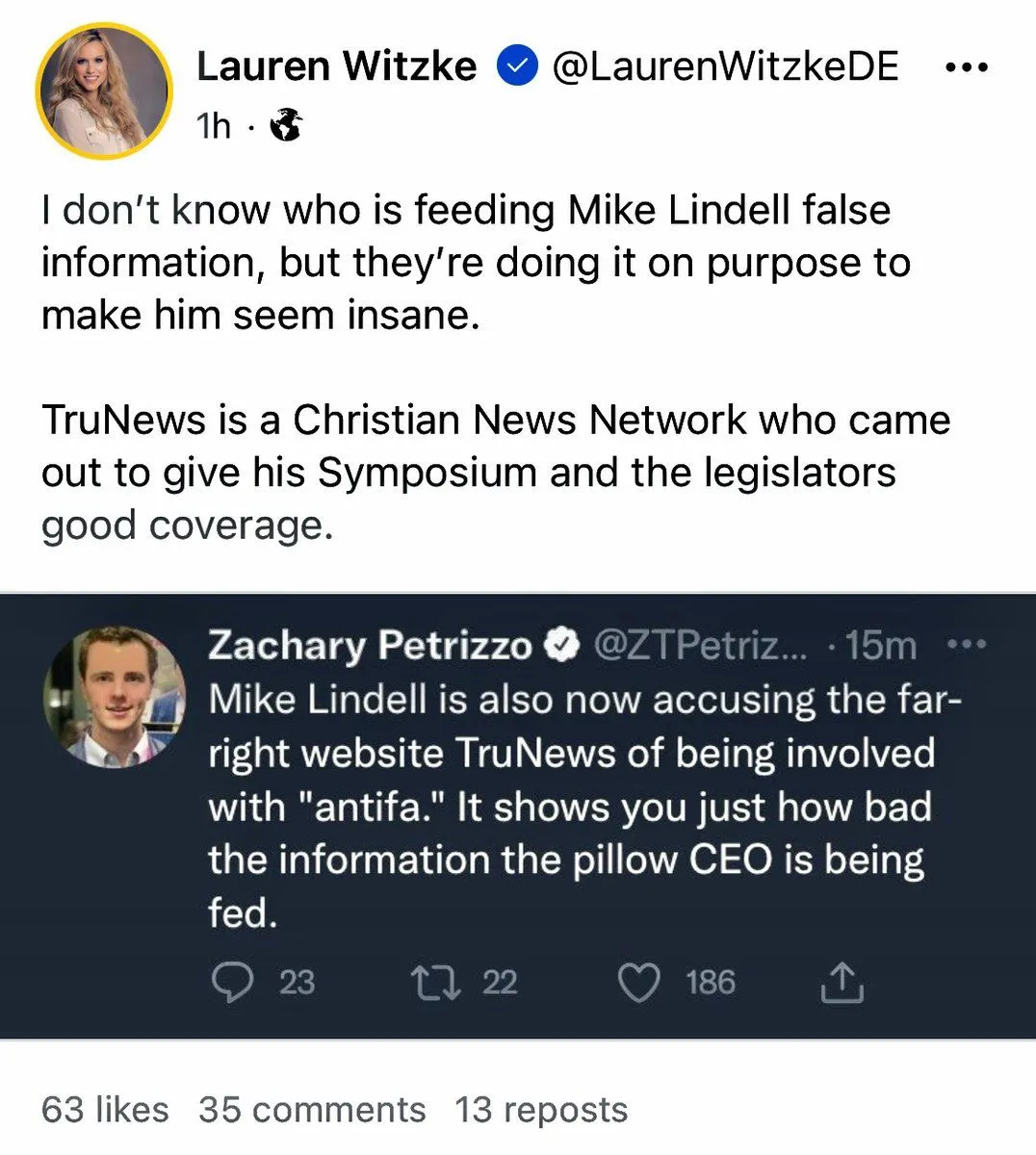The width and height of the screenshot is (1036, 1155).
Task: Open the post's three-dot overflow menu
Action: click(967, 68)
